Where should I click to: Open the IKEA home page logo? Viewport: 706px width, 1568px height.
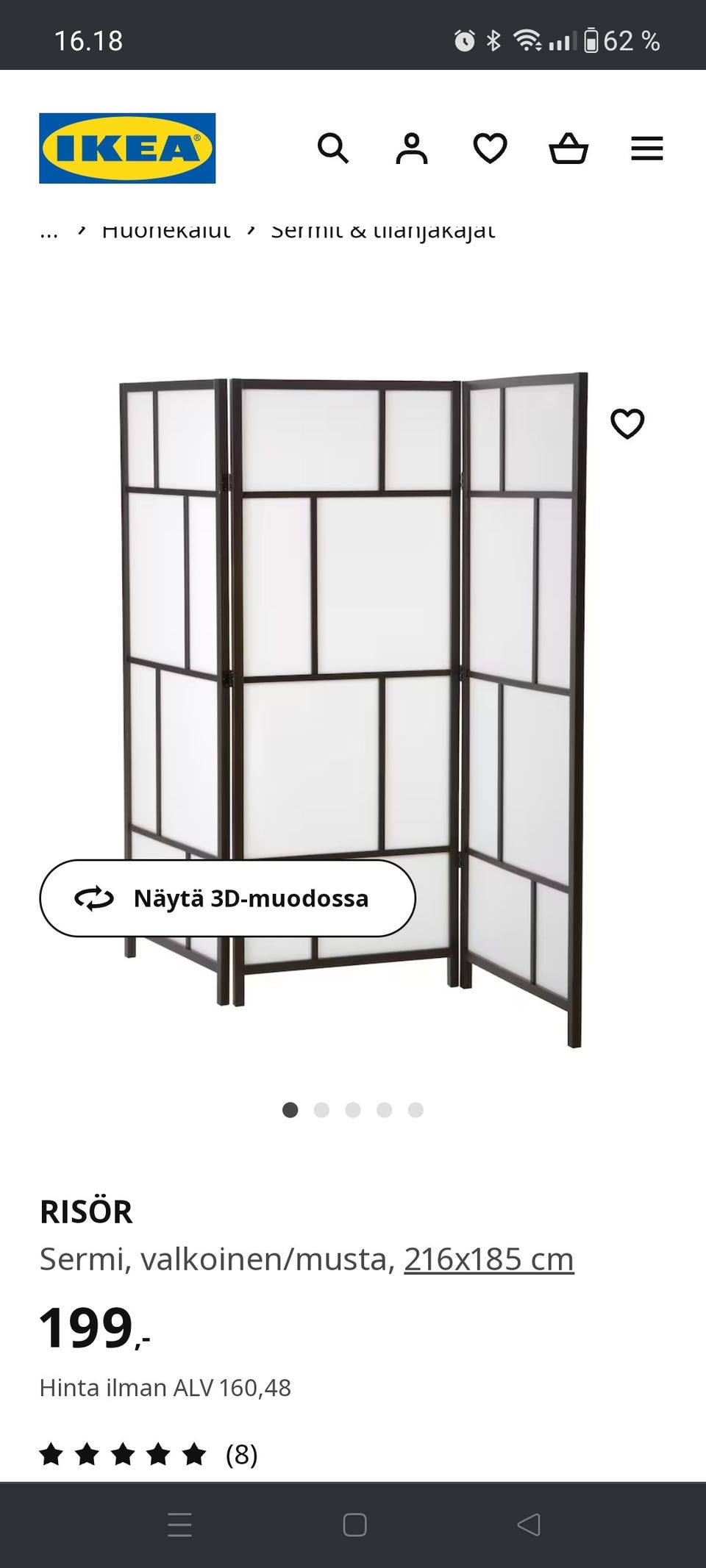127,148
